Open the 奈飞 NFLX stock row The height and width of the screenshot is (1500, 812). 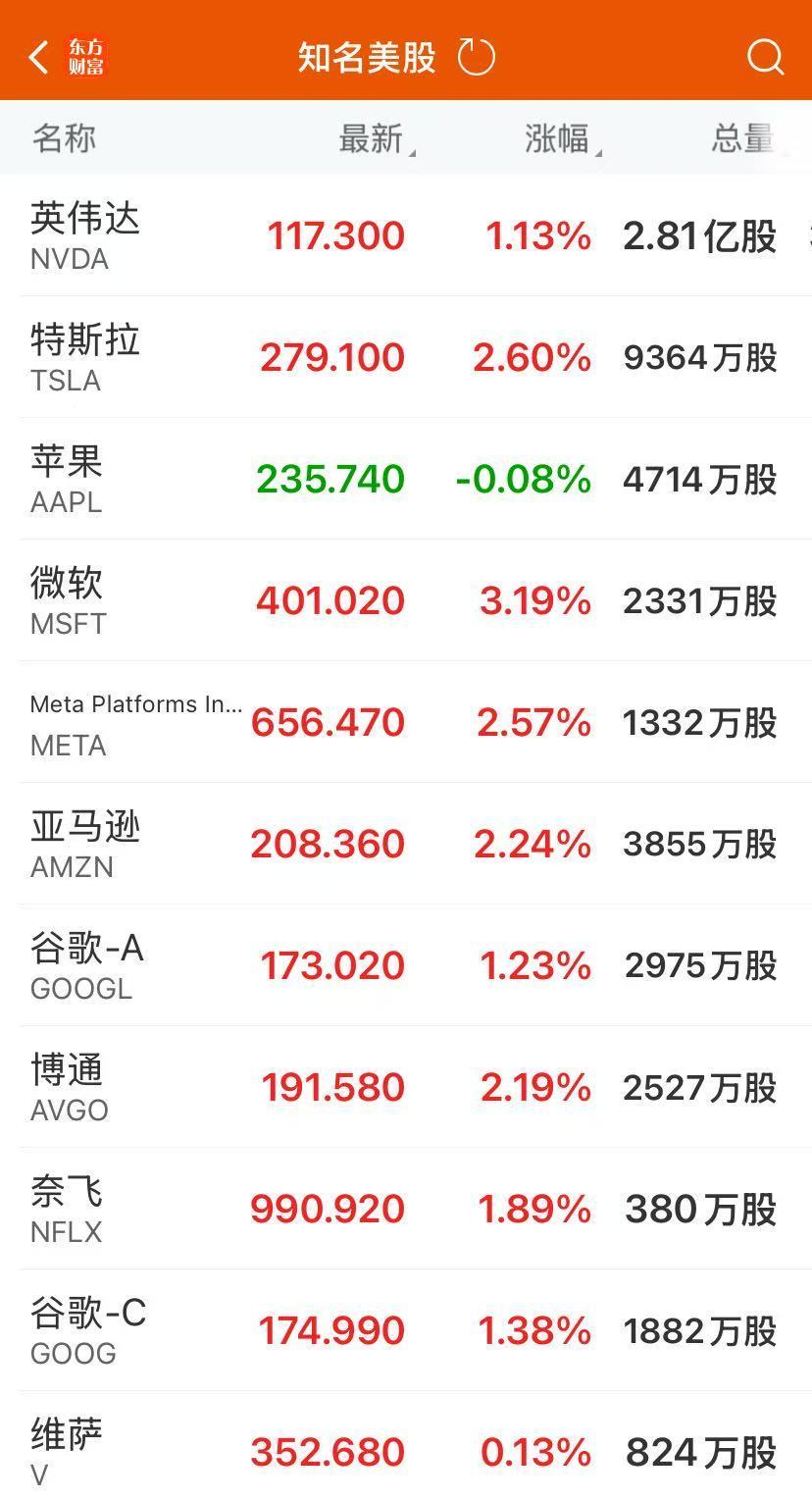[406, 1209]
